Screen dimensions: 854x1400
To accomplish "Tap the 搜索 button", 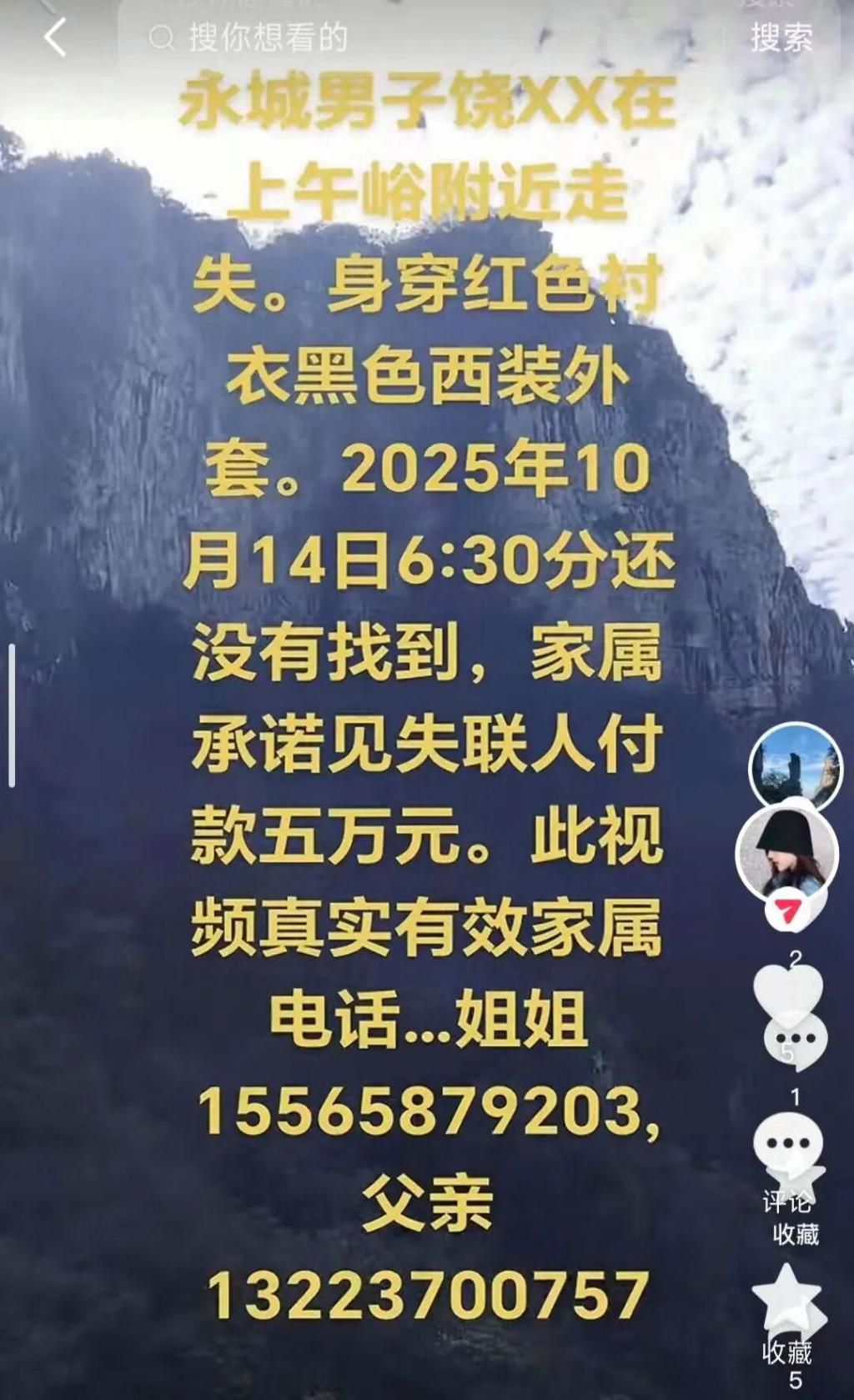I will (781, 38).
